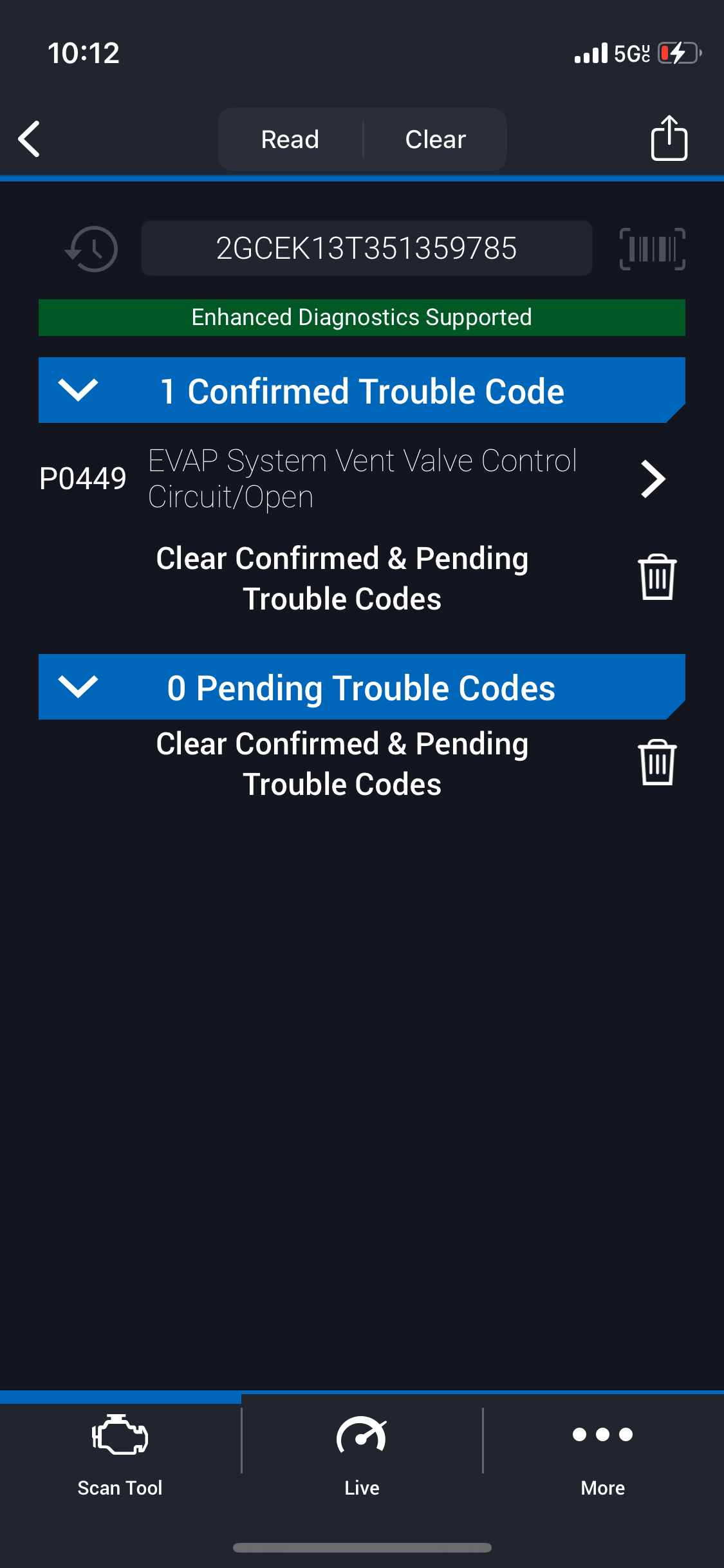Open details for code P0449

pyautogui.click(x=653, y=479)
